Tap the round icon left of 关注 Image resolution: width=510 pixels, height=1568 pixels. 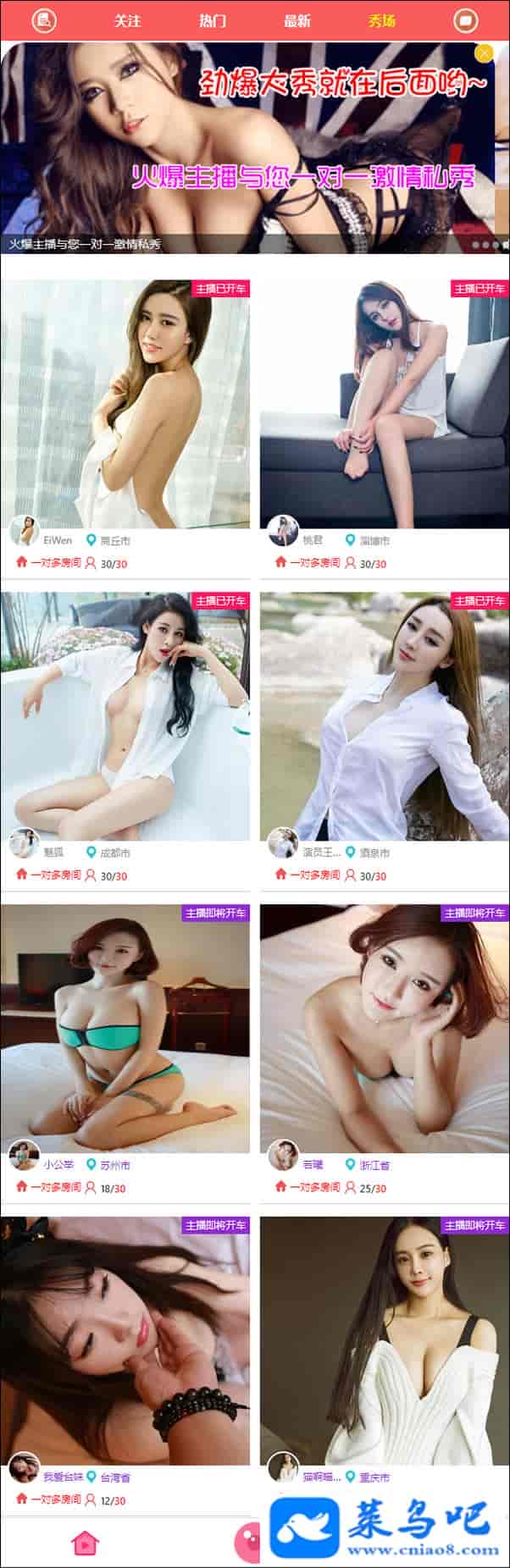(x=44, y=20)
